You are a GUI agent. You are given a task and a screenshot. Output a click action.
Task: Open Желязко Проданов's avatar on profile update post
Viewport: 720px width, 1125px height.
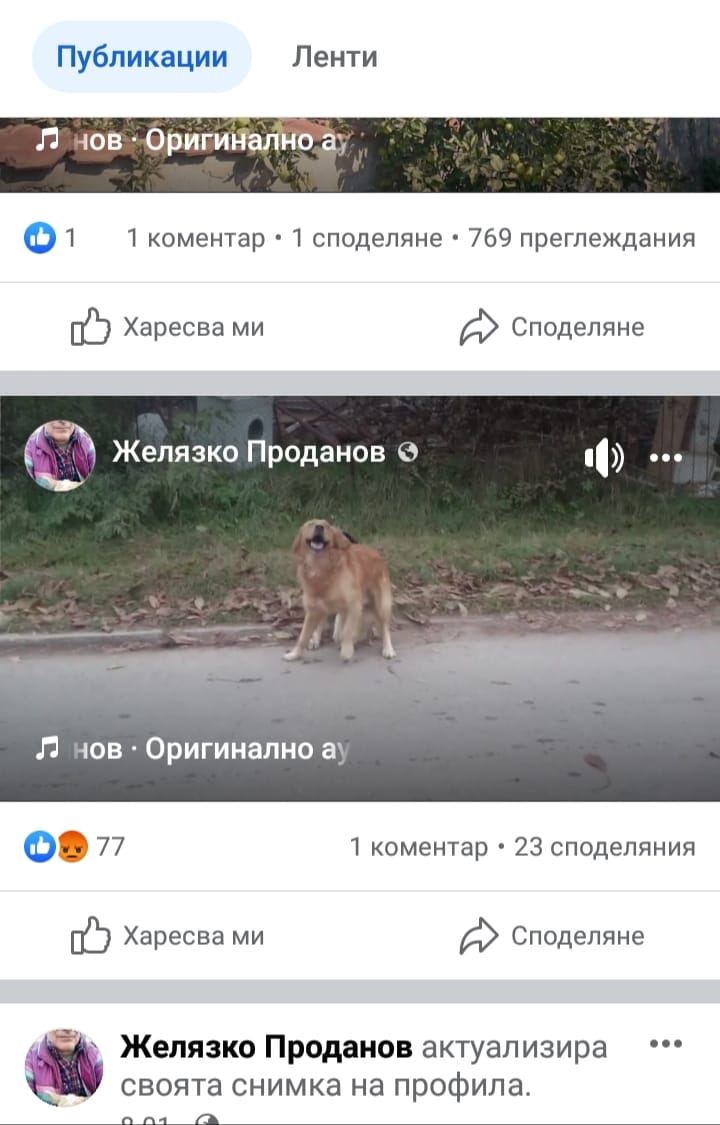point(64,1068)
